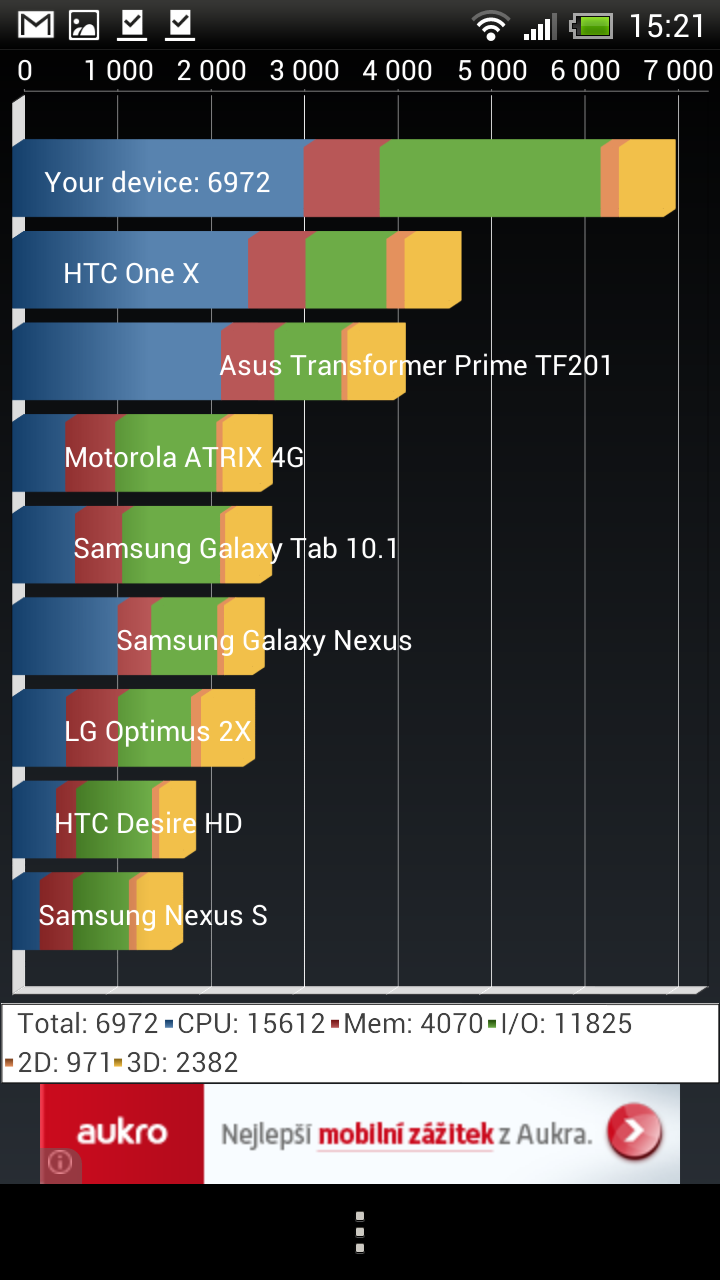
Task: Tap the ad info 'i' icon
Action: [x=62, y=1162]
